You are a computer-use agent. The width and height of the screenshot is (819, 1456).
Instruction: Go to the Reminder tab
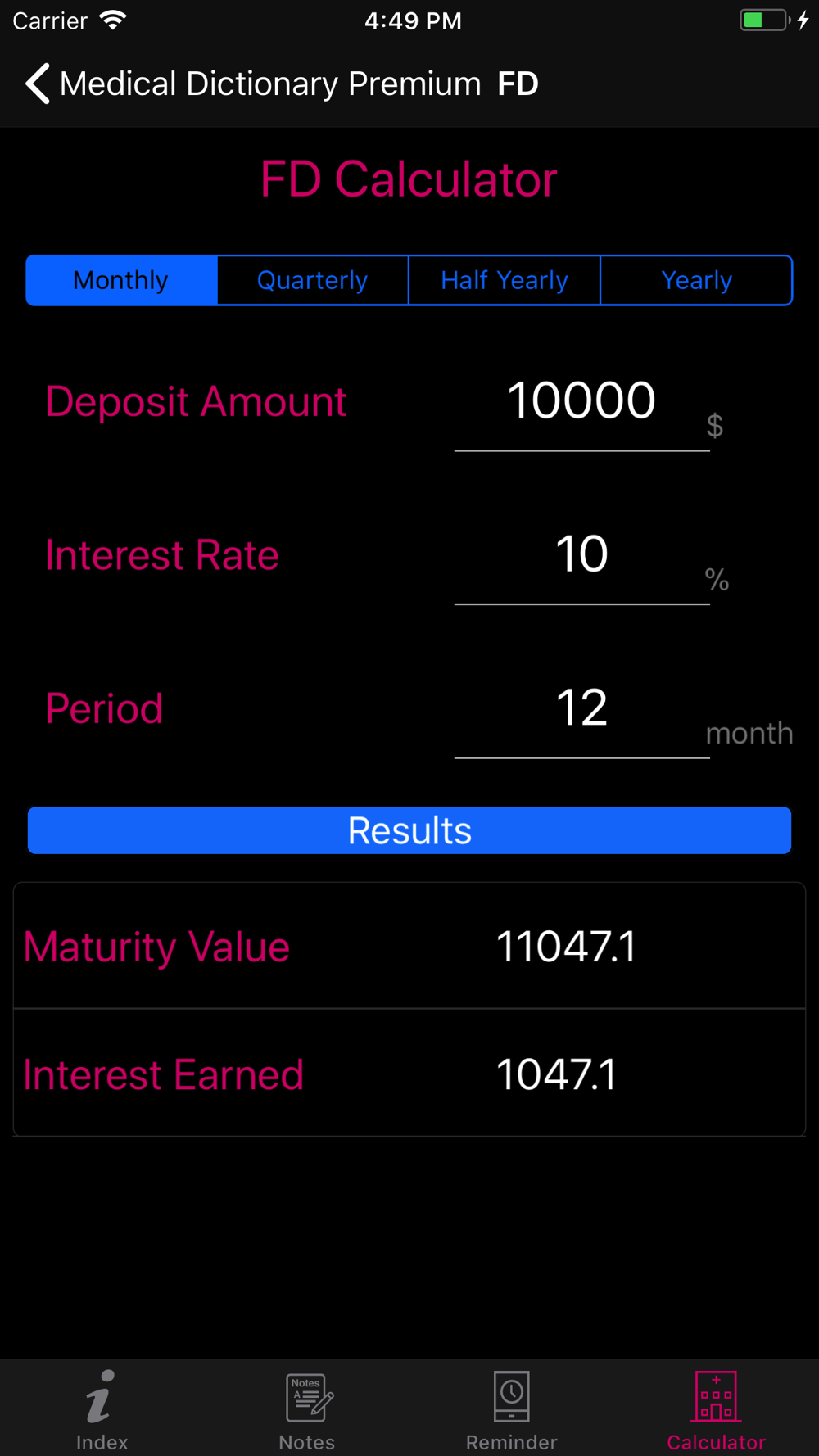tap(512, 1410)
